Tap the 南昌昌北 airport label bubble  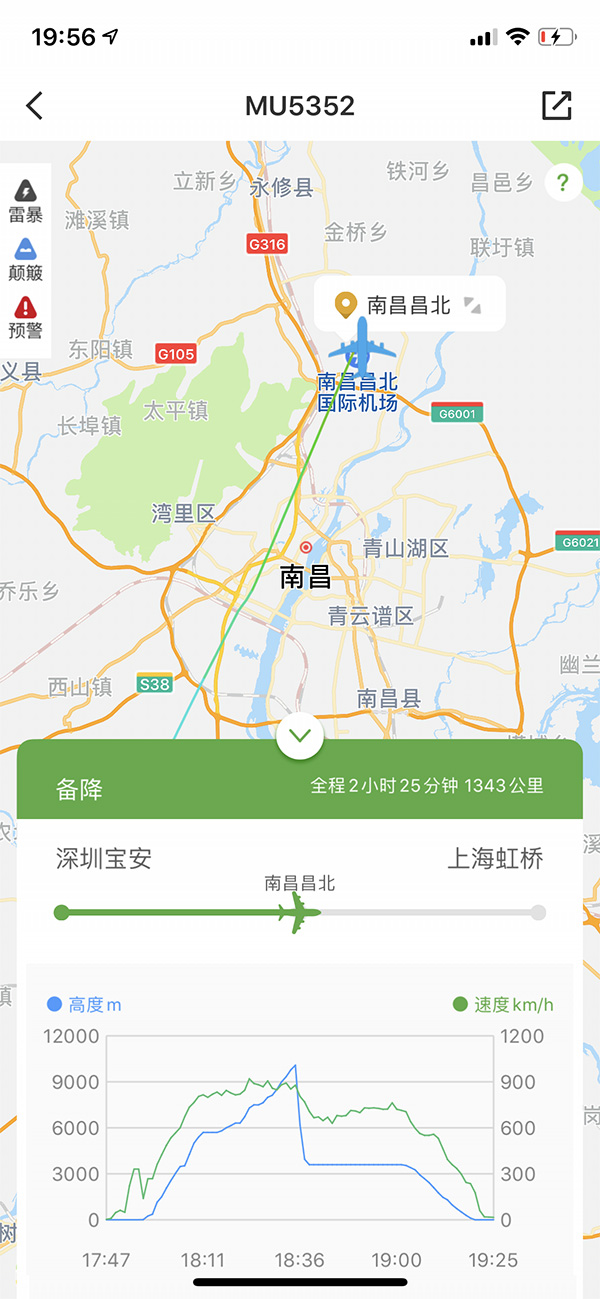click(409, 305)
